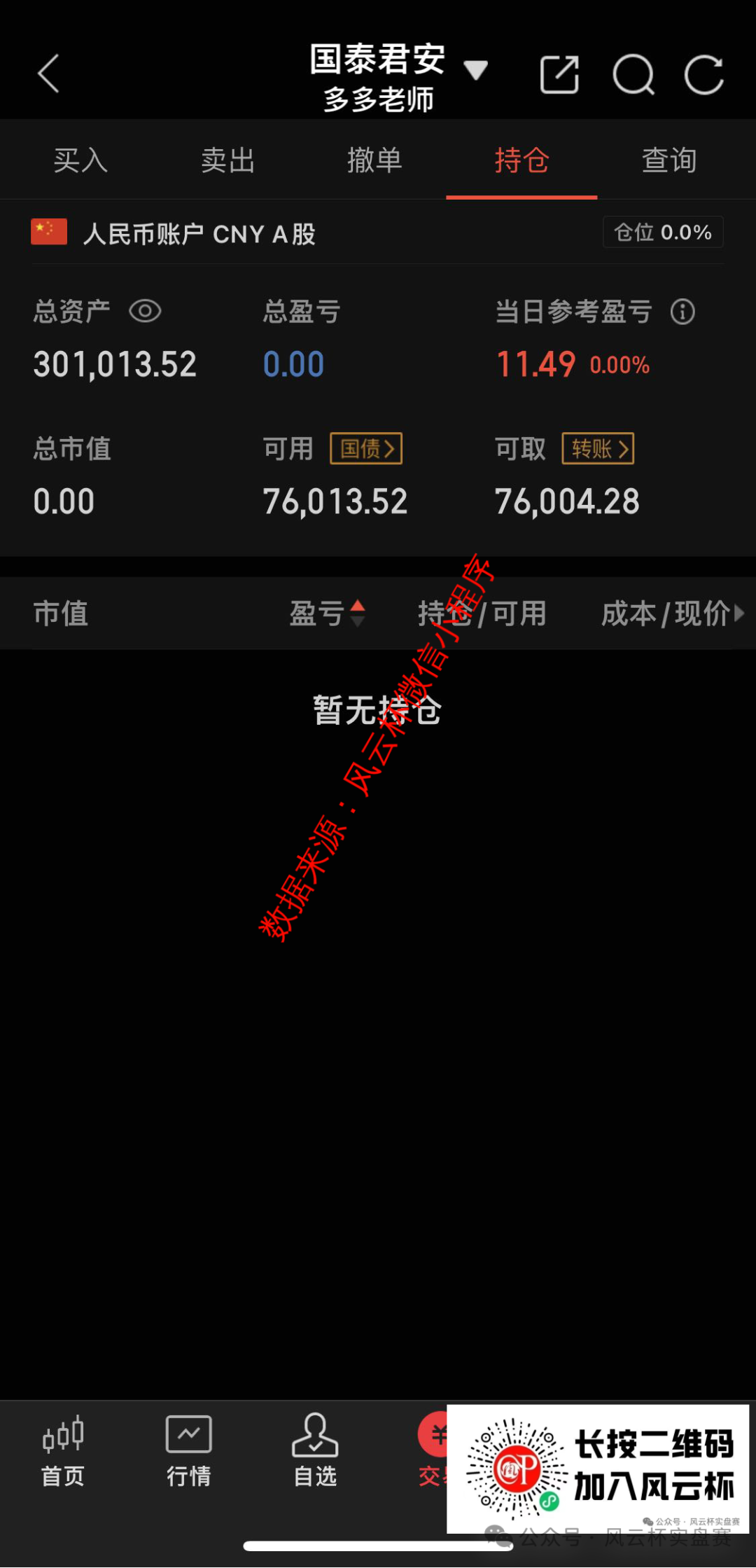Switch to the 买入 tab
Screen dimensions: 756x1568
tap(80, 160)
